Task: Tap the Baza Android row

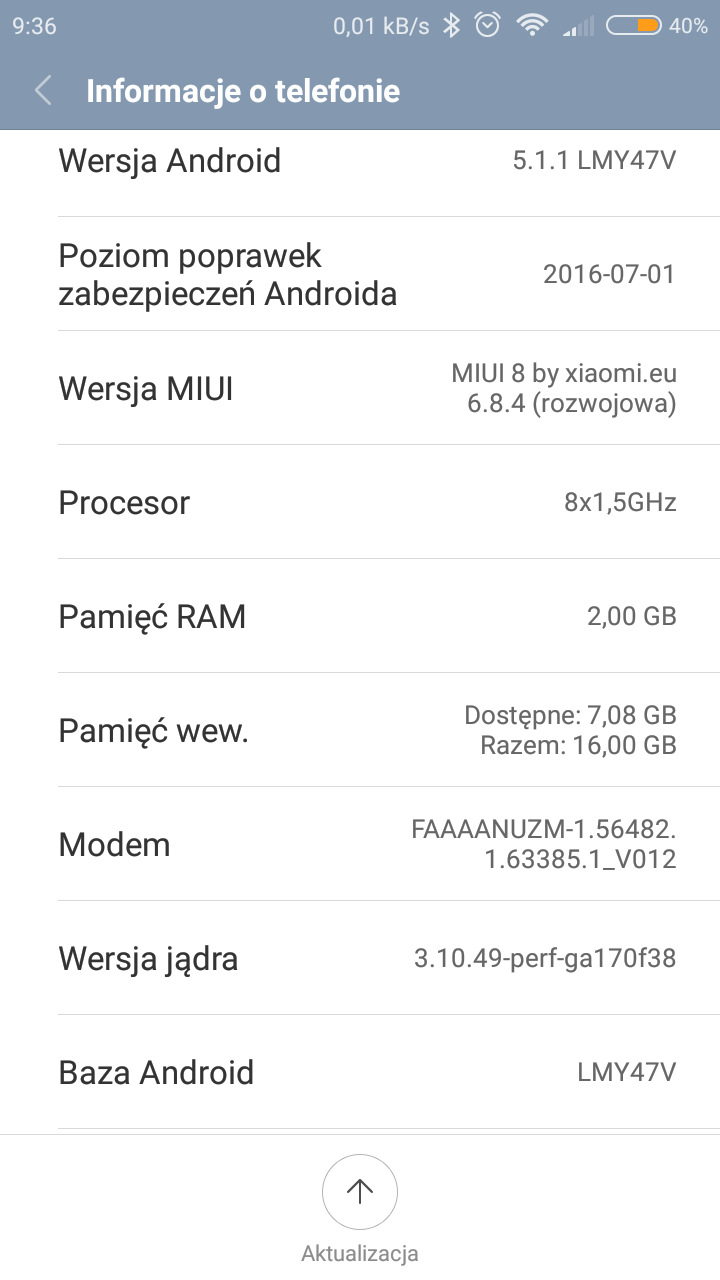Action: point(360,1072)
